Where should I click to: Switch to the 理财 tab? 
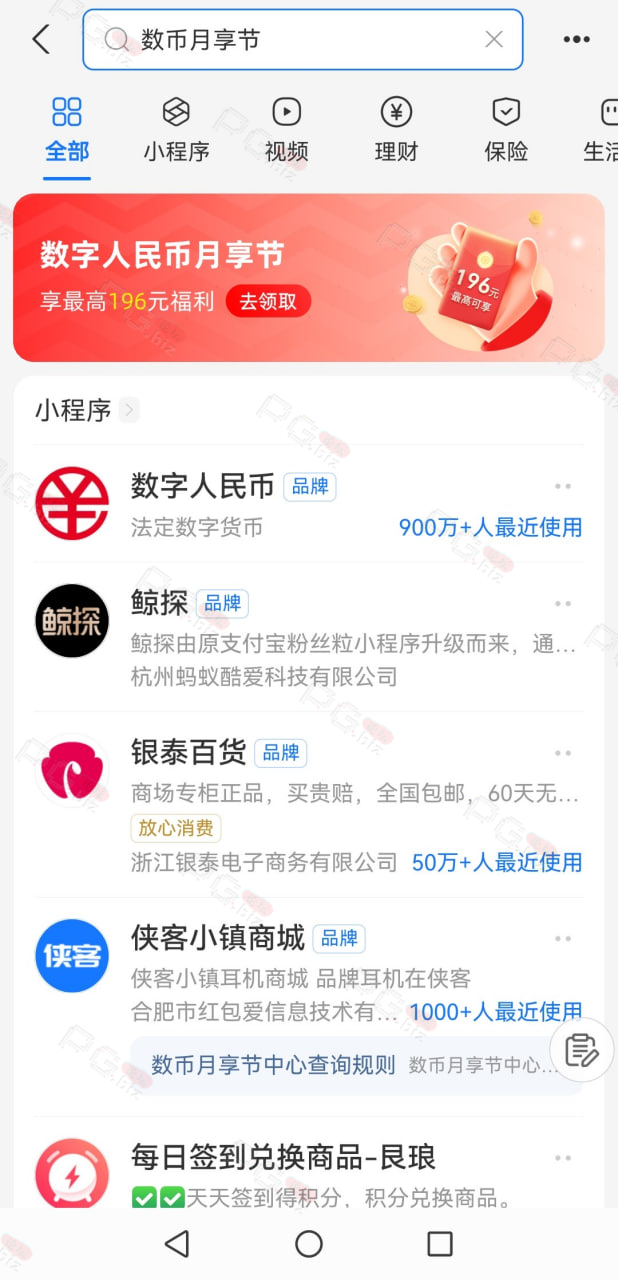396,131
